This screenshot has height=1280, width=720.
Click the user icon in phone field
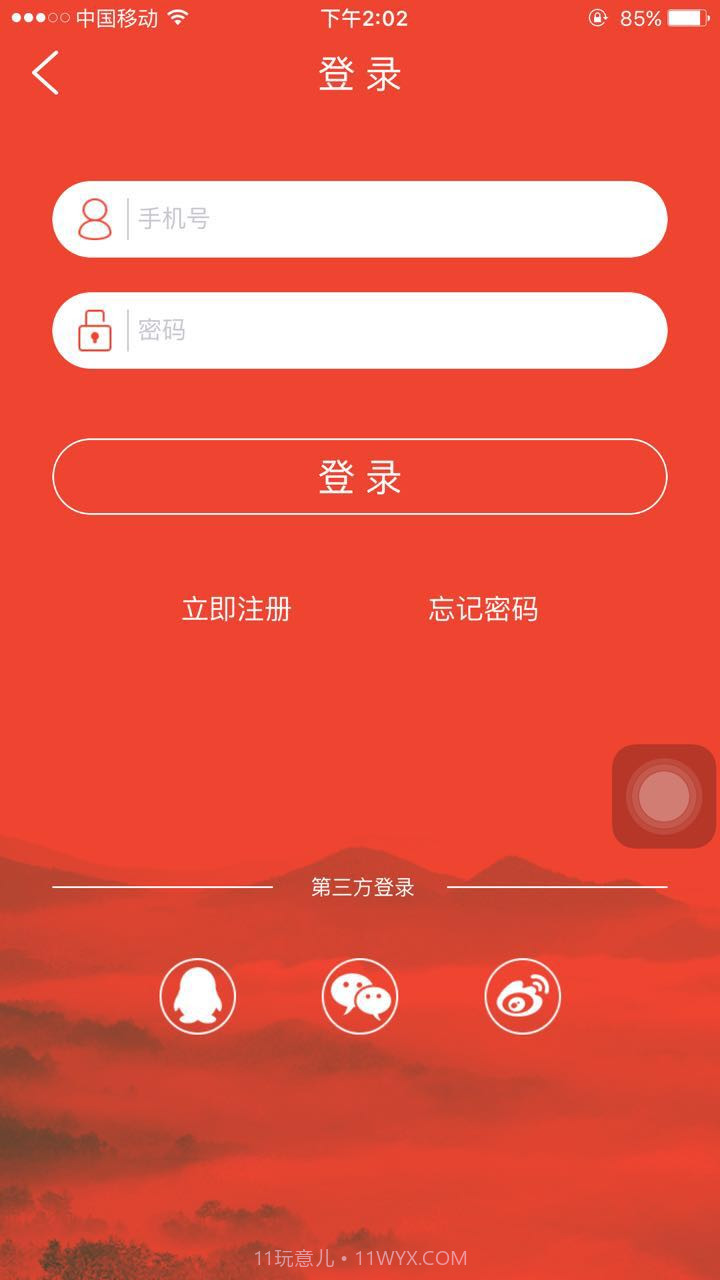[93, 219]
